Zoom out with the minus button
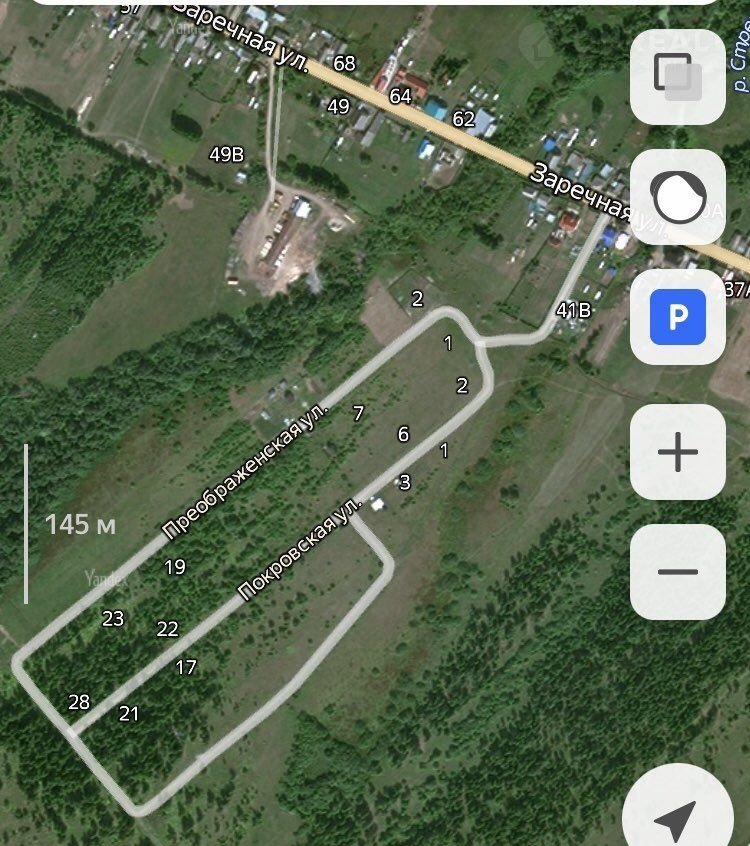This screenshot has width=750, height=846. [678, 572]
